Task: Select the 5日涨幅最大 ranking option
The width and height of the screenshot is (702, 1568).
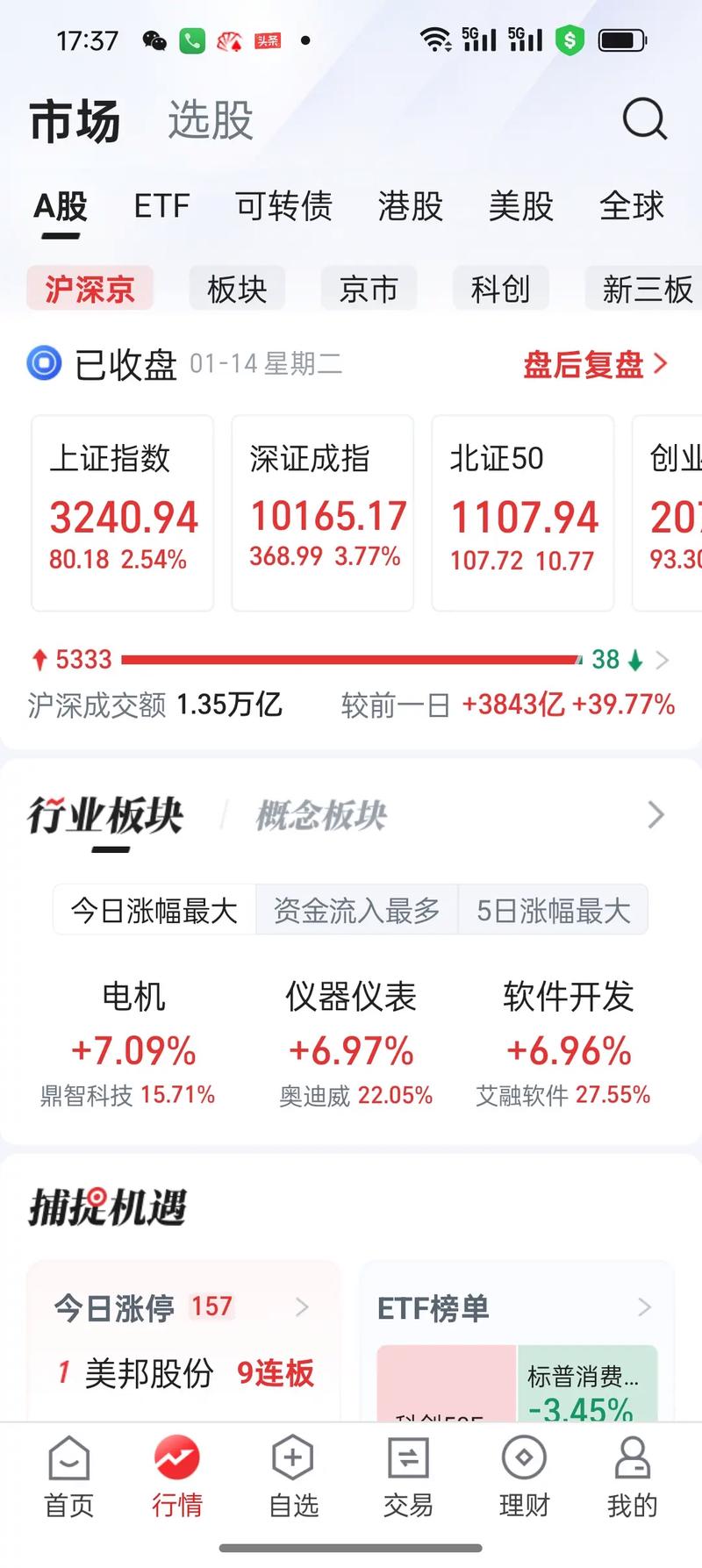Action: [x=553, y=911]
